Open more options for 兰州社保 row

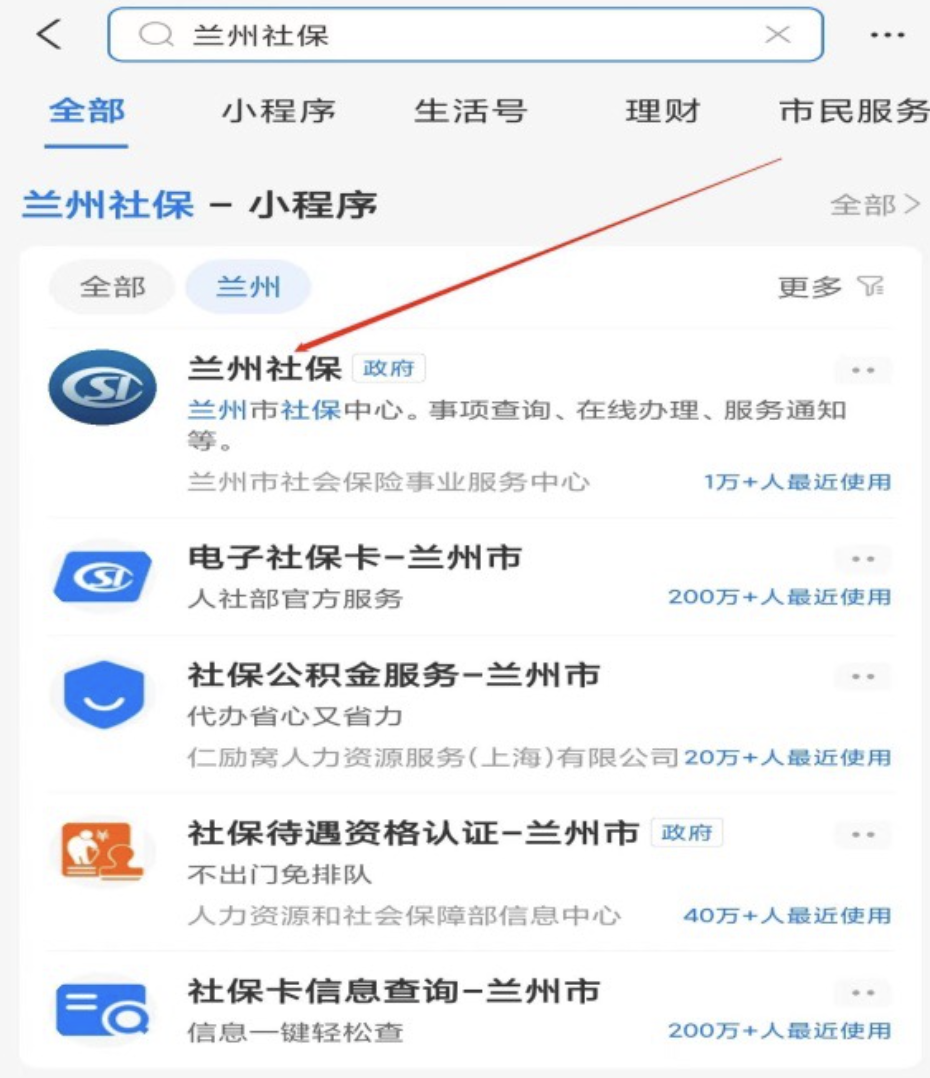862,370
